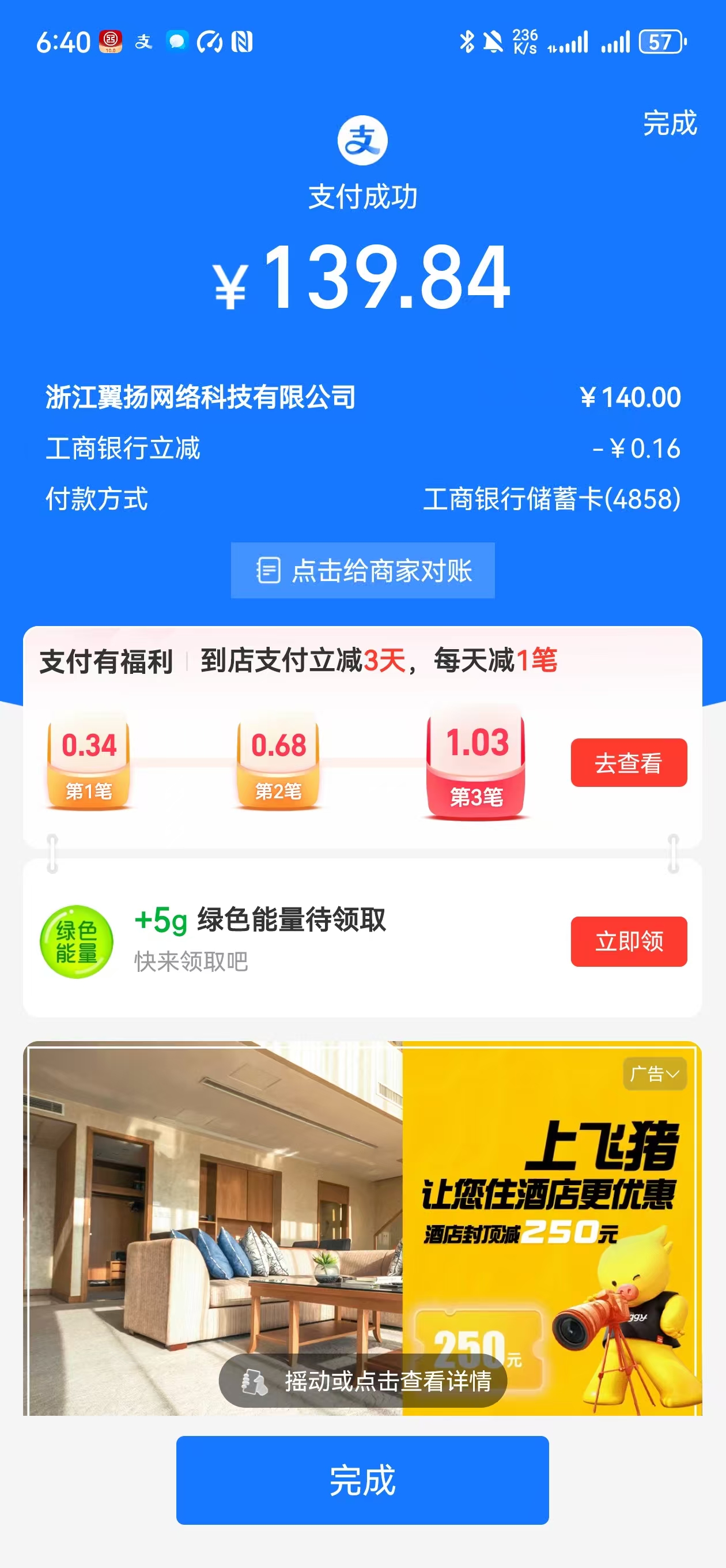726x1568 pixels.
Task: Open 点击给商家对账 reconciliation button
Action: click(x=362, y=570)
